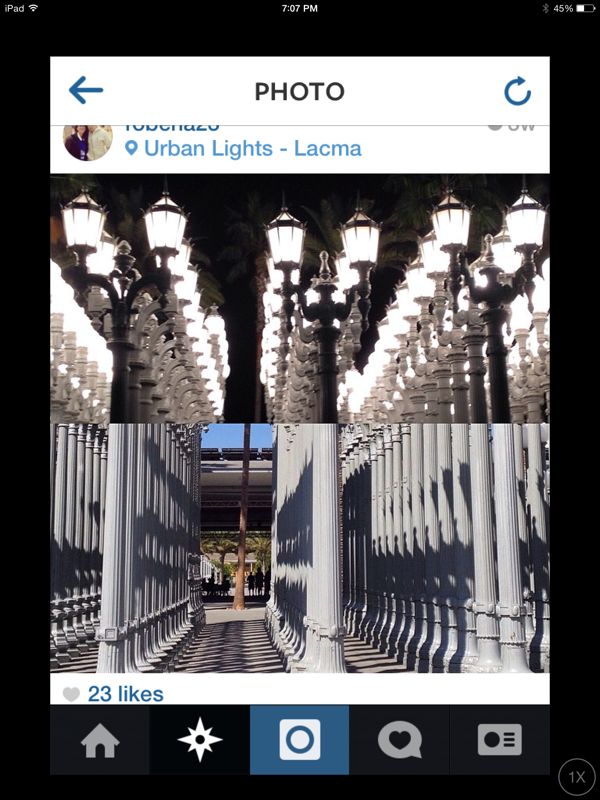
Task: Switch to the Home feed tab
Action: 100,740
